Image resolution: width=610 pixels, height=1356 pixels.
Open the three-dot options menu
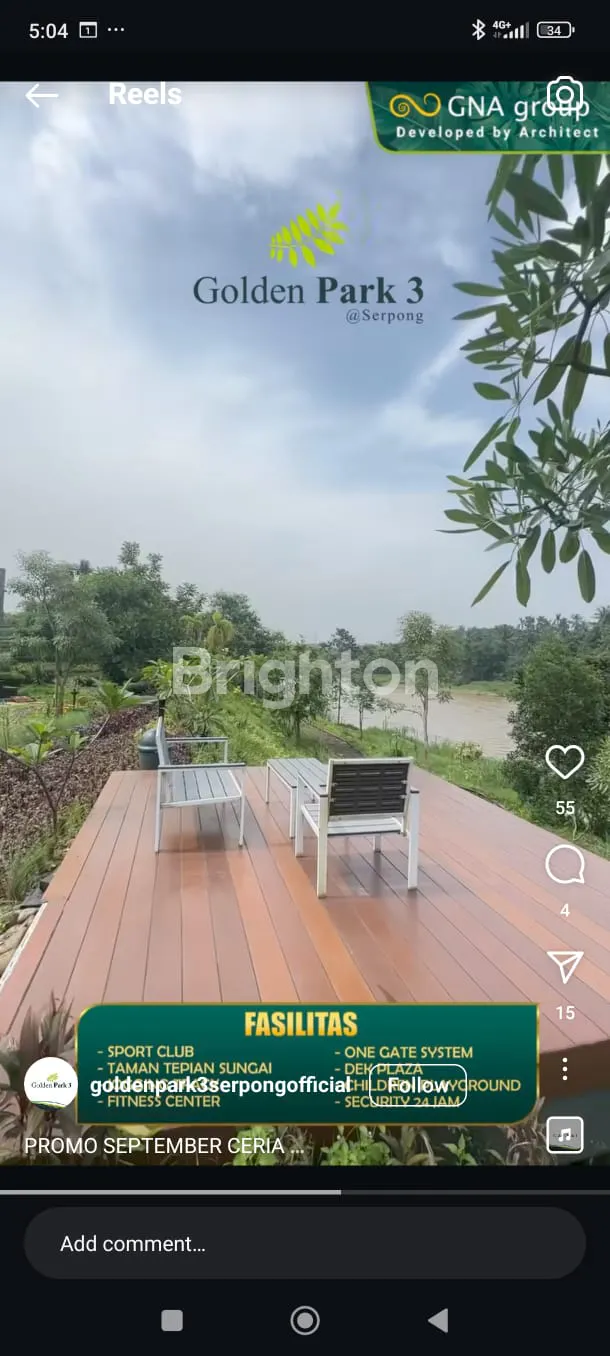pyautogui.click(x=565, y=1068)
